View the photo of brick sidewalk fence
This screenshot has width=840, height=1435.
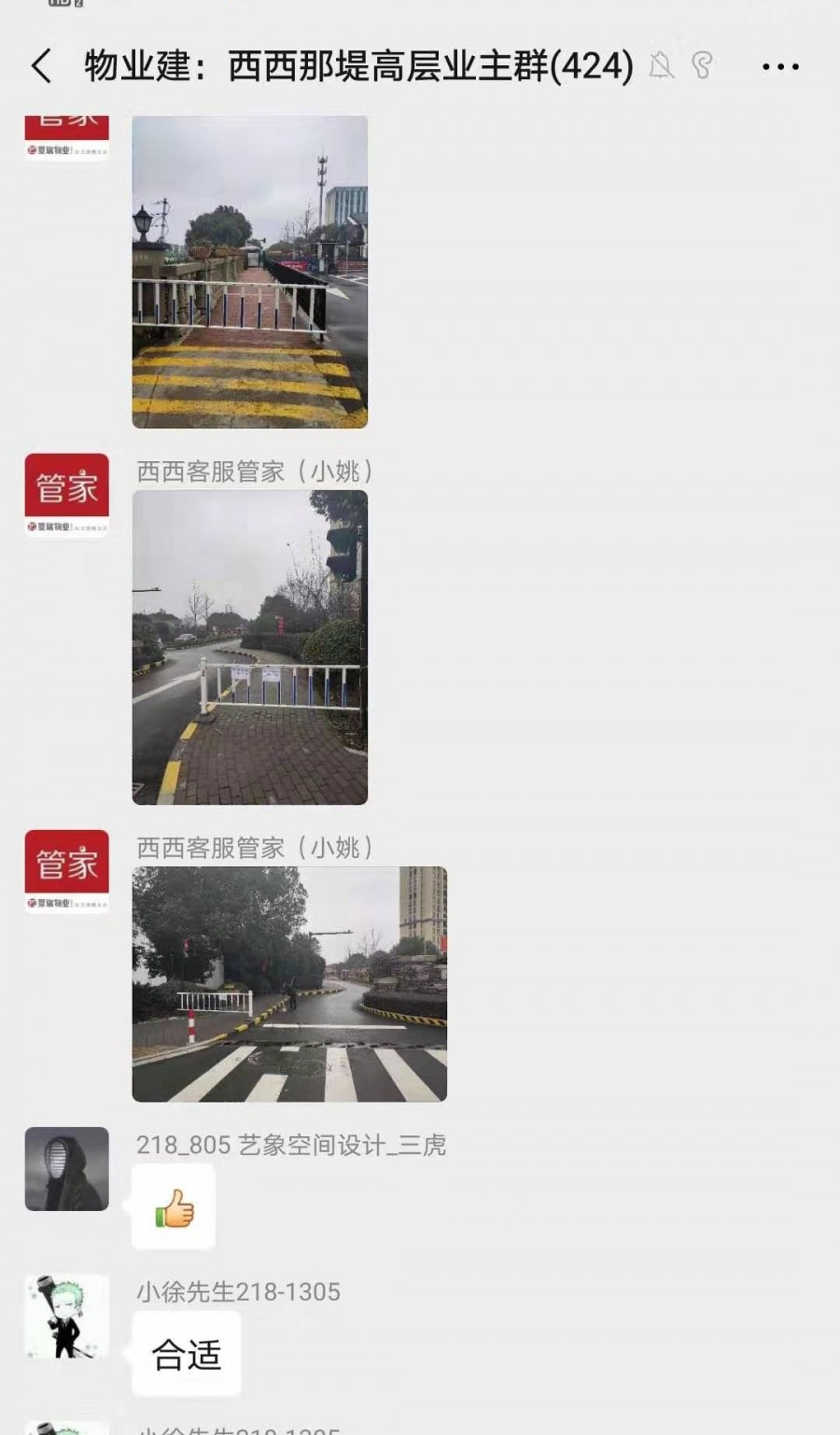249,647
